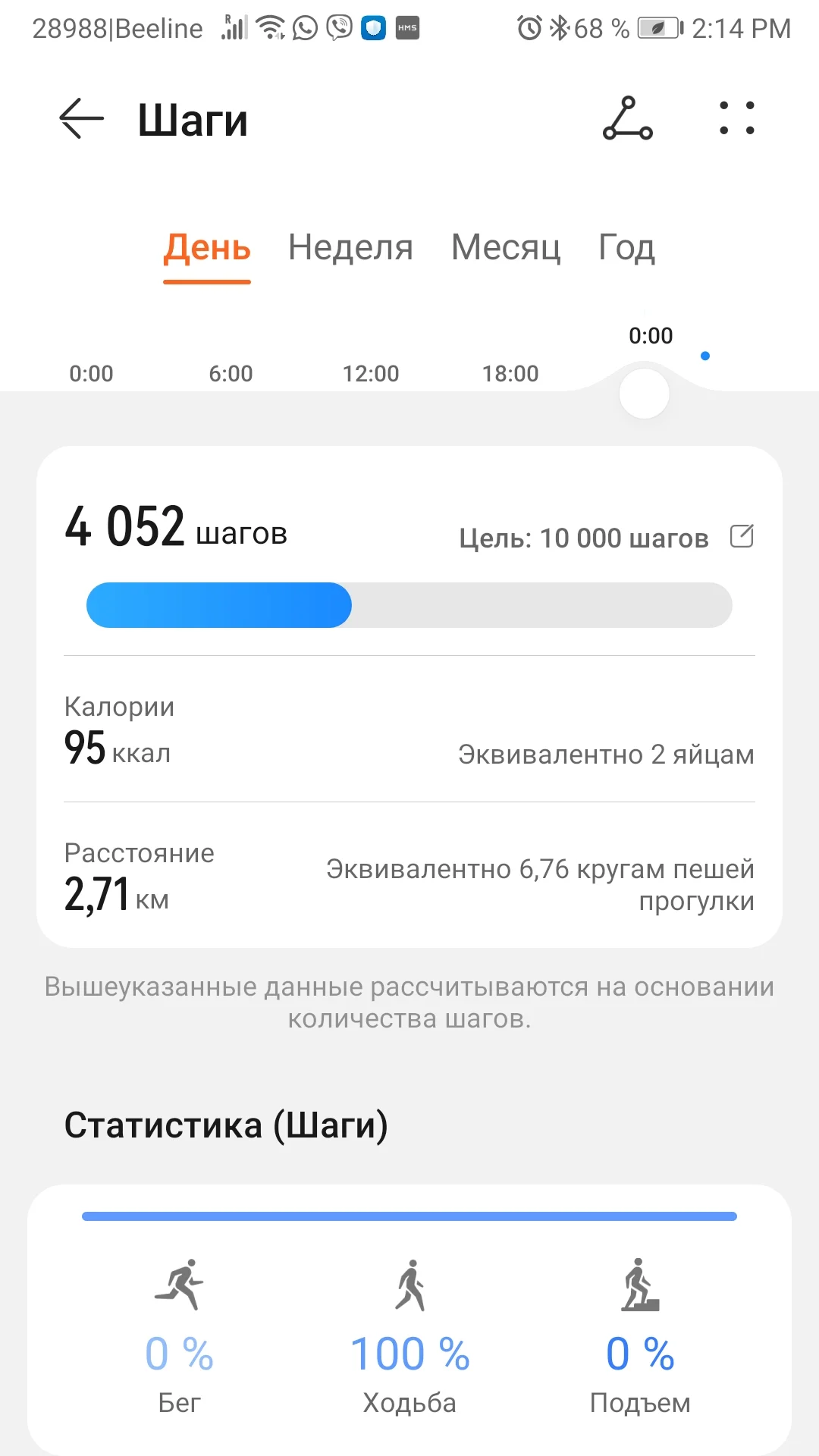Open the four-dot overflow menu
The image size is (819, 1456).
(x=736, y=119)
